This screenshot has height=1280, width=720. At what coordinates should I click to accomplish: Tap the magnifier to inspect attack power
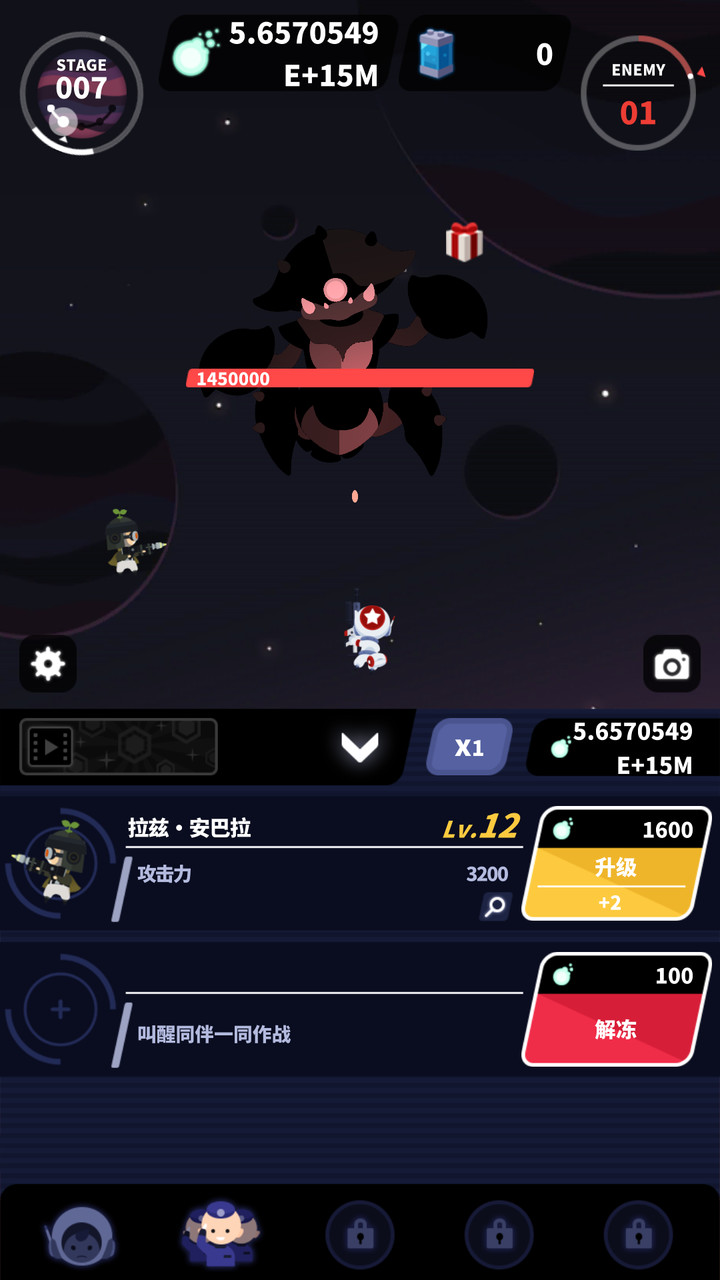coord(492,906)
